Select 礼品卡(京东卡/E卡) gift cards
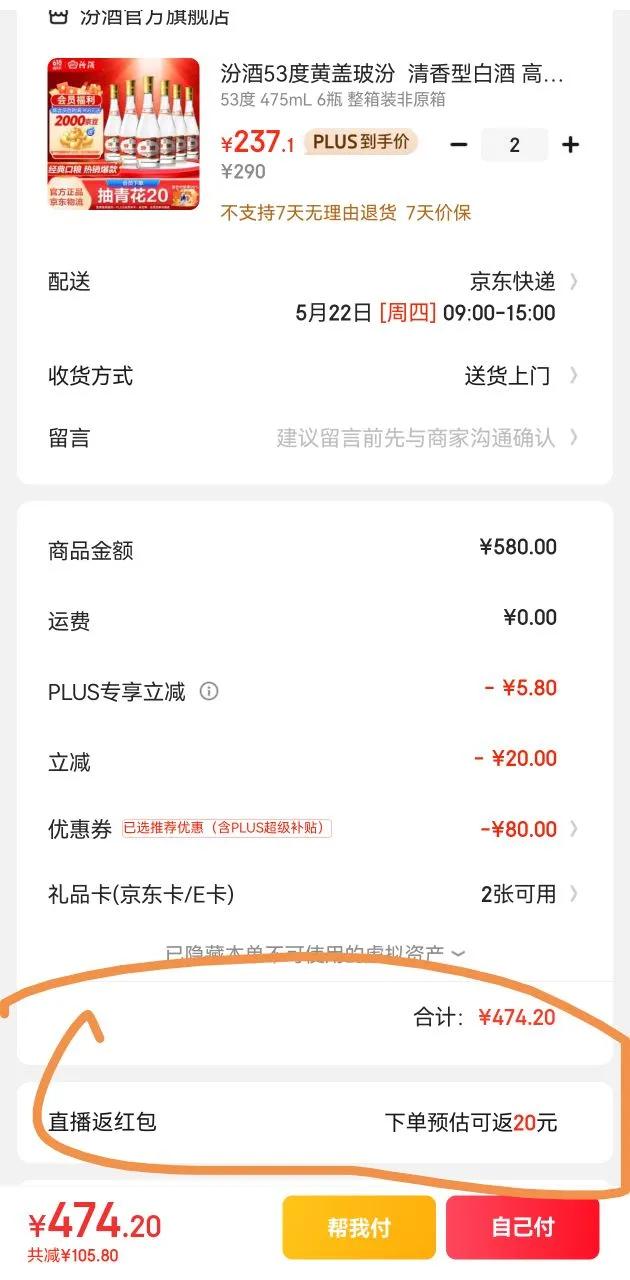630x1280 pixels. click(x=525, y=894)
